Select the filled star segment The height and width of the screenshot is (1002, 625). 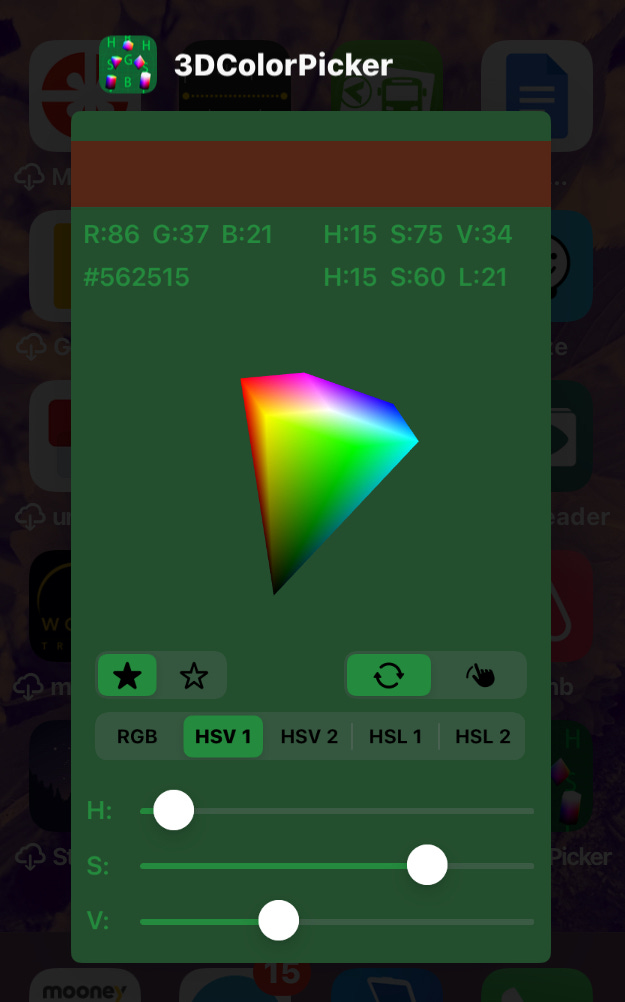(127, 675)
